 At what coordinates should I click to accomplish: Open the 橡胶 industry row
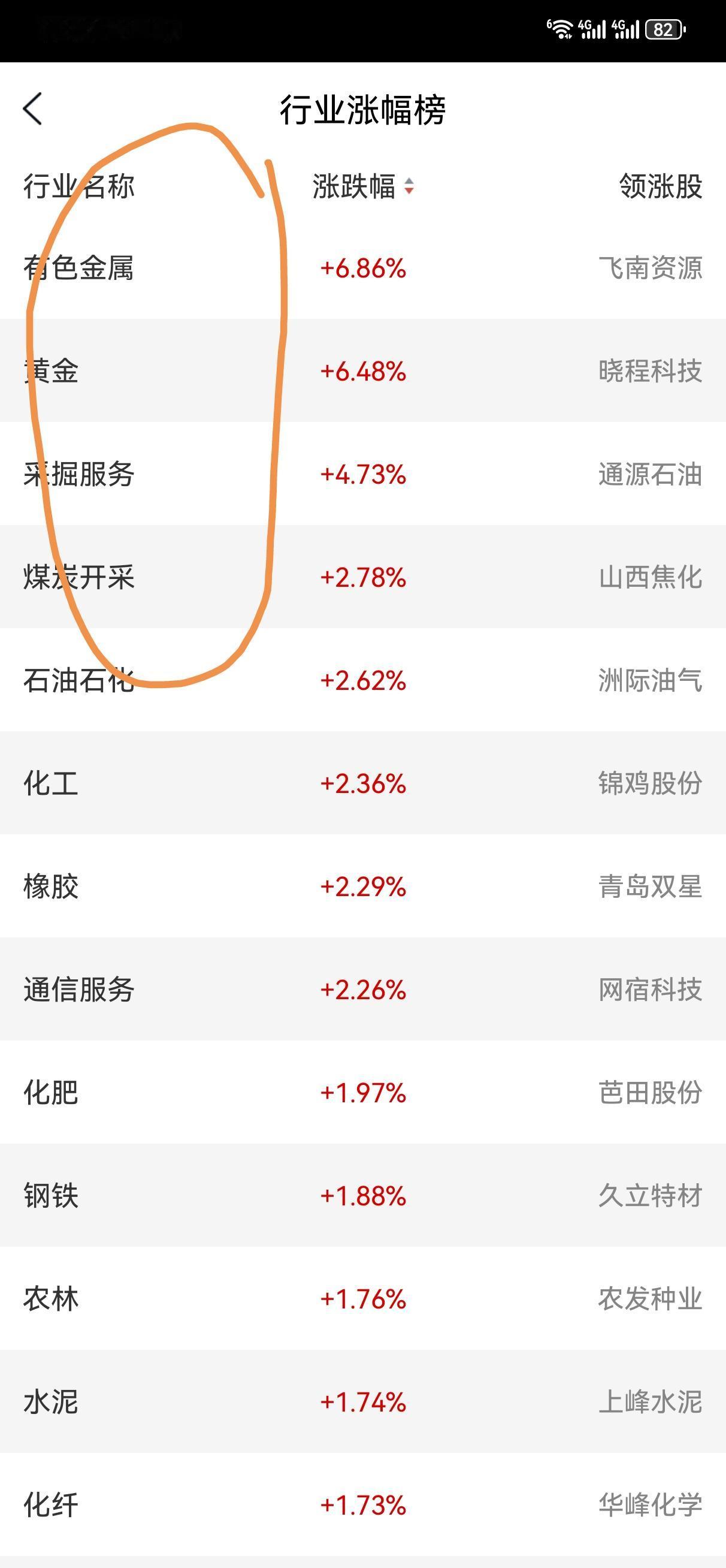pyautogui.click(x=362, y=886)
